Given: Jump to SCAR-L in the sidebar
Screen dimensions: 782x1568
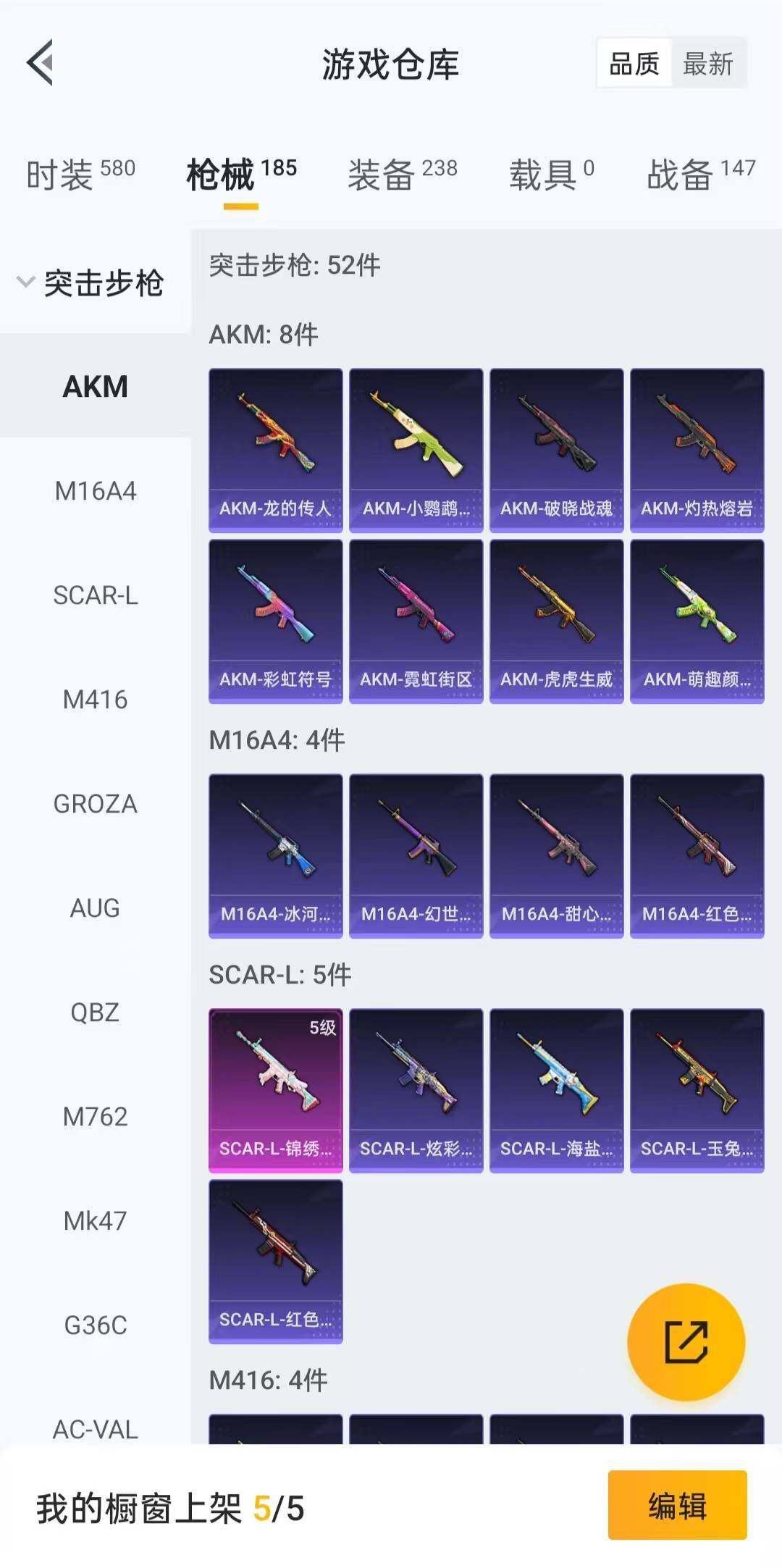Looking at the screenshot, I should pyautogui.click(x=95, y=595).
